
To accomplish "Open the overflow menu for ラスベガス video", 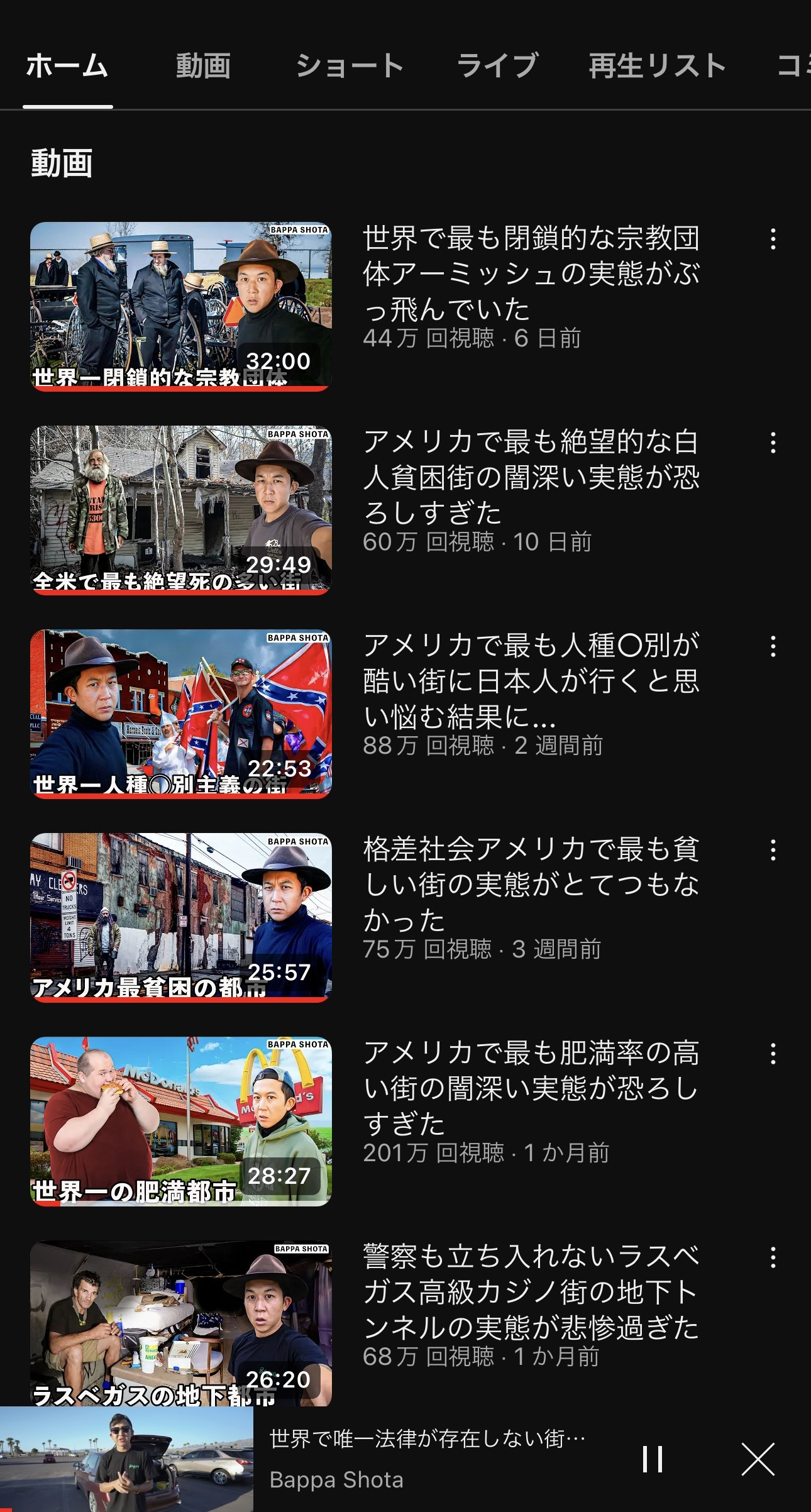I will (773, 1257).
